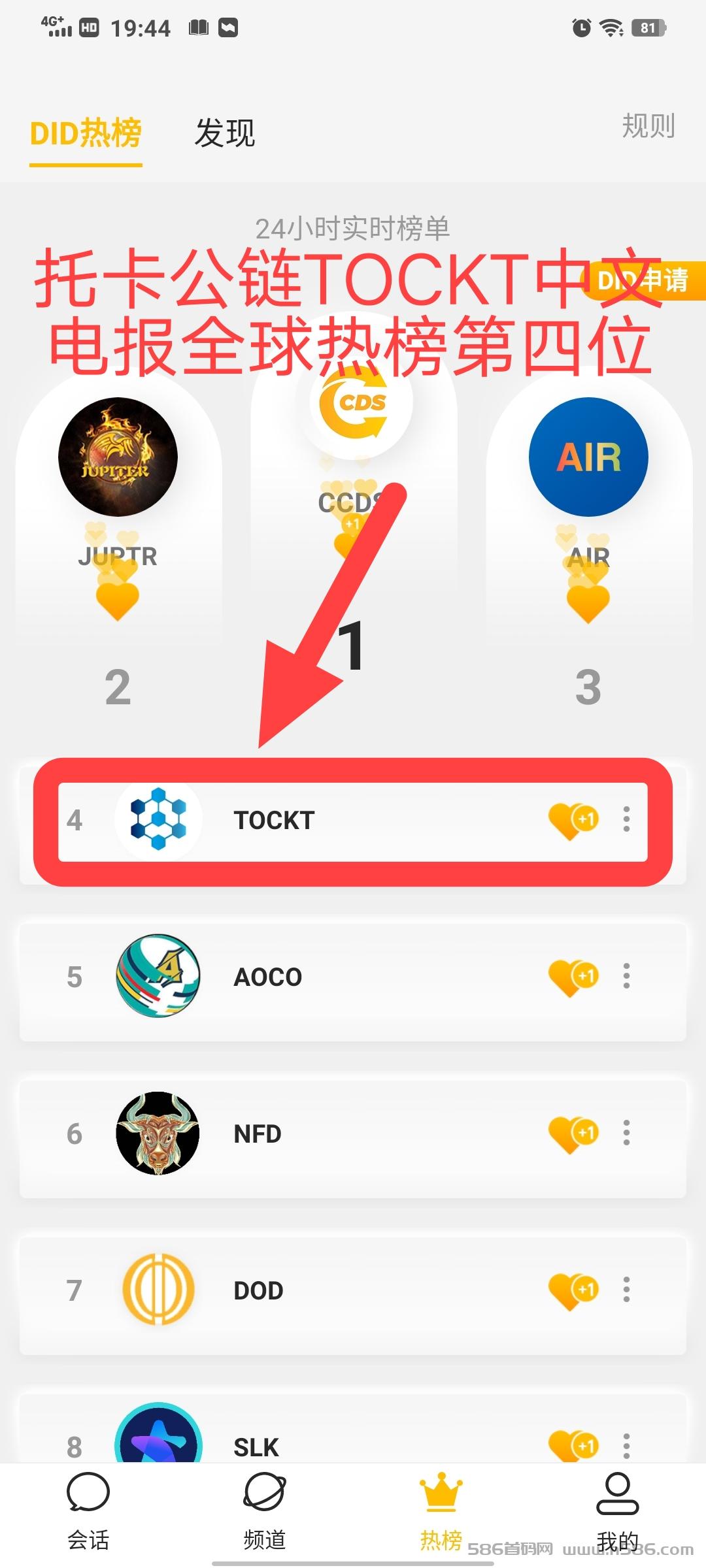Vote +1 heart for NFD
This screenshot has height=1568, width=706.
pyautogui.click(x=573, y=1134)
